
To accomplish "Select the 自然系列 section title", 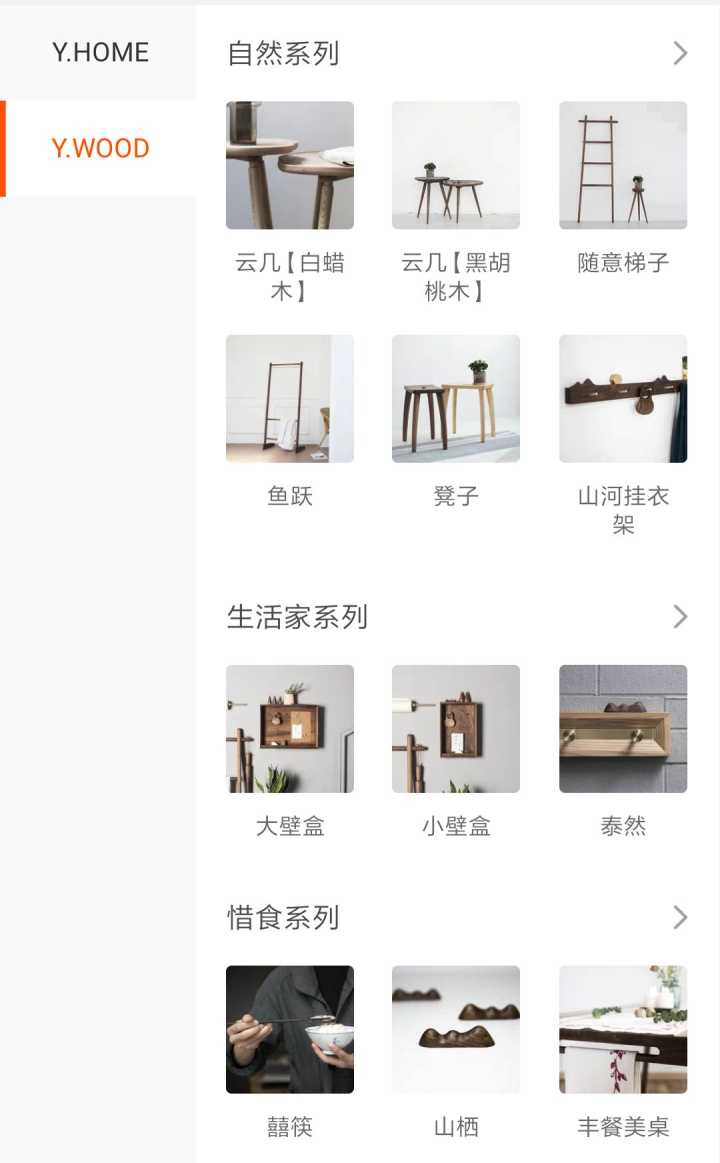I will point(283,54).
